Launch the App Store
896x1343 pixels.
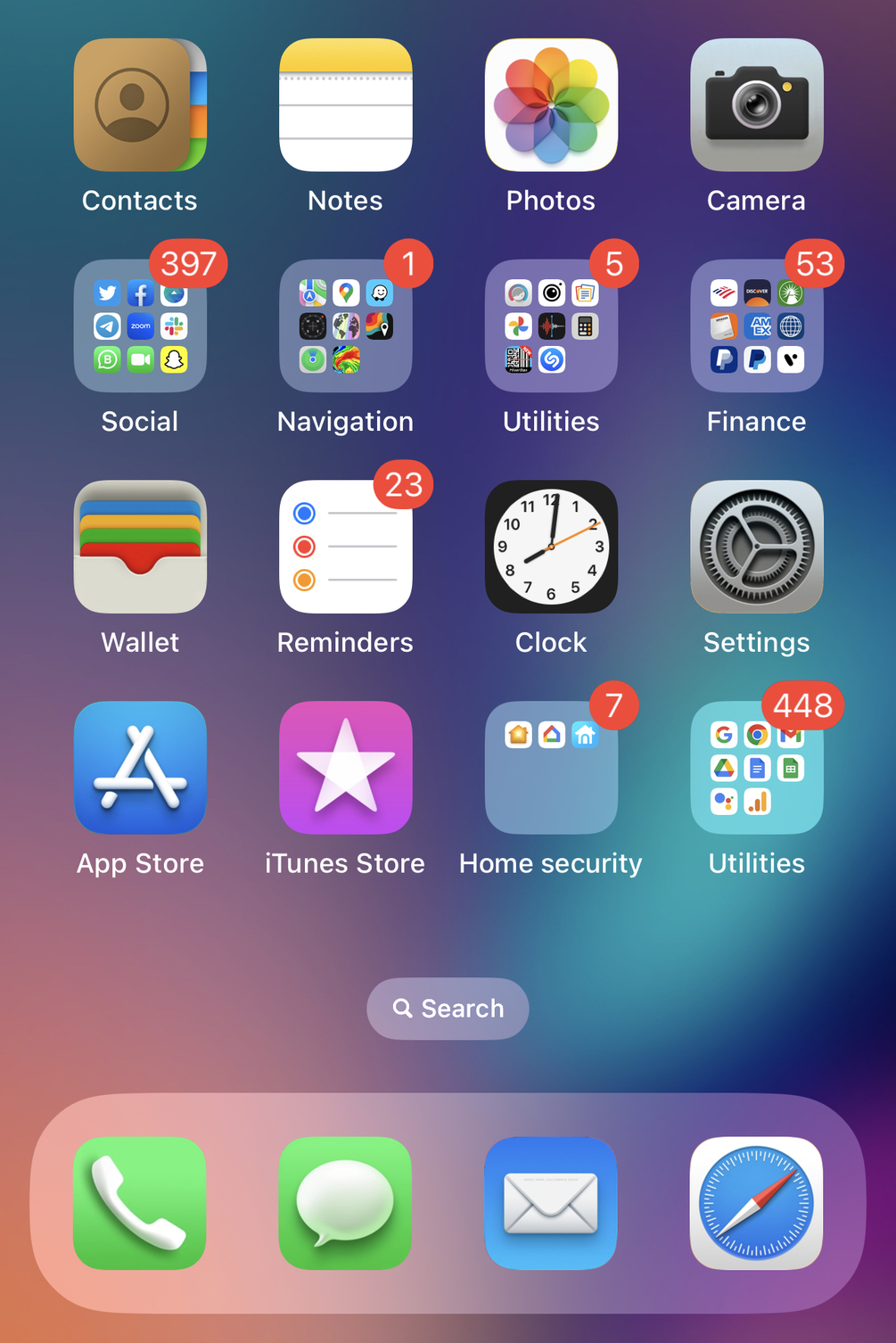pyautogui.click(x=140, y=768)
